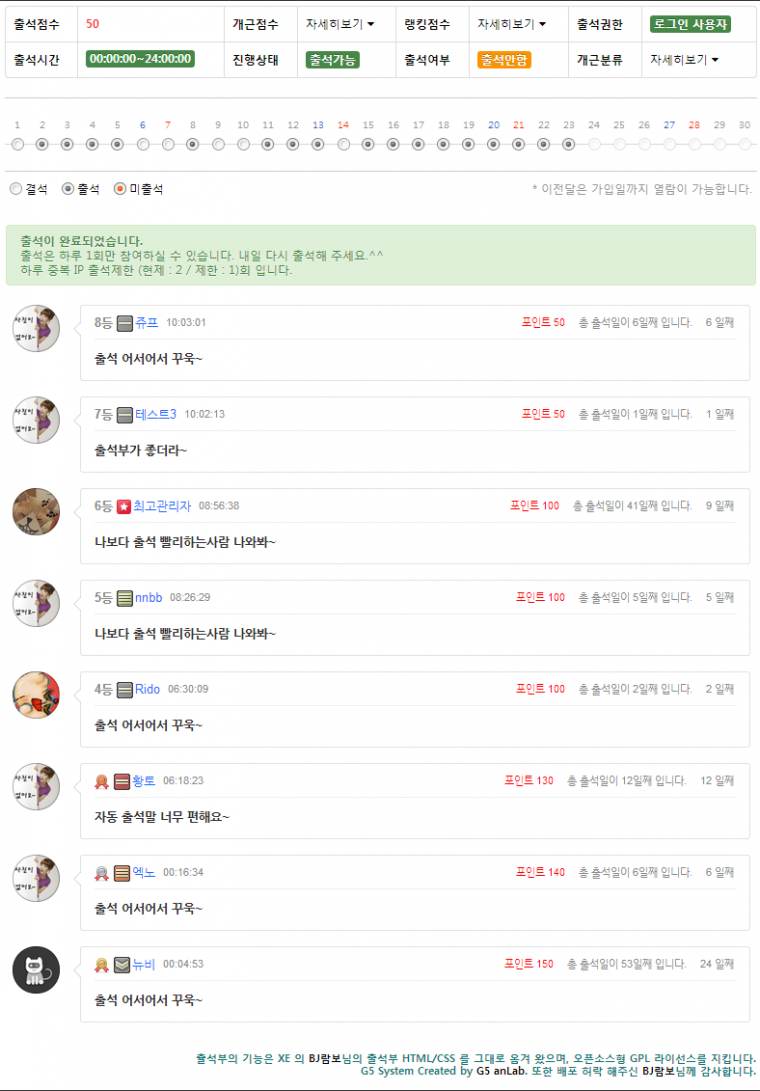View member Rido's name link
The width and height of the screenshot is (760, 1091).
coord(147,689)
